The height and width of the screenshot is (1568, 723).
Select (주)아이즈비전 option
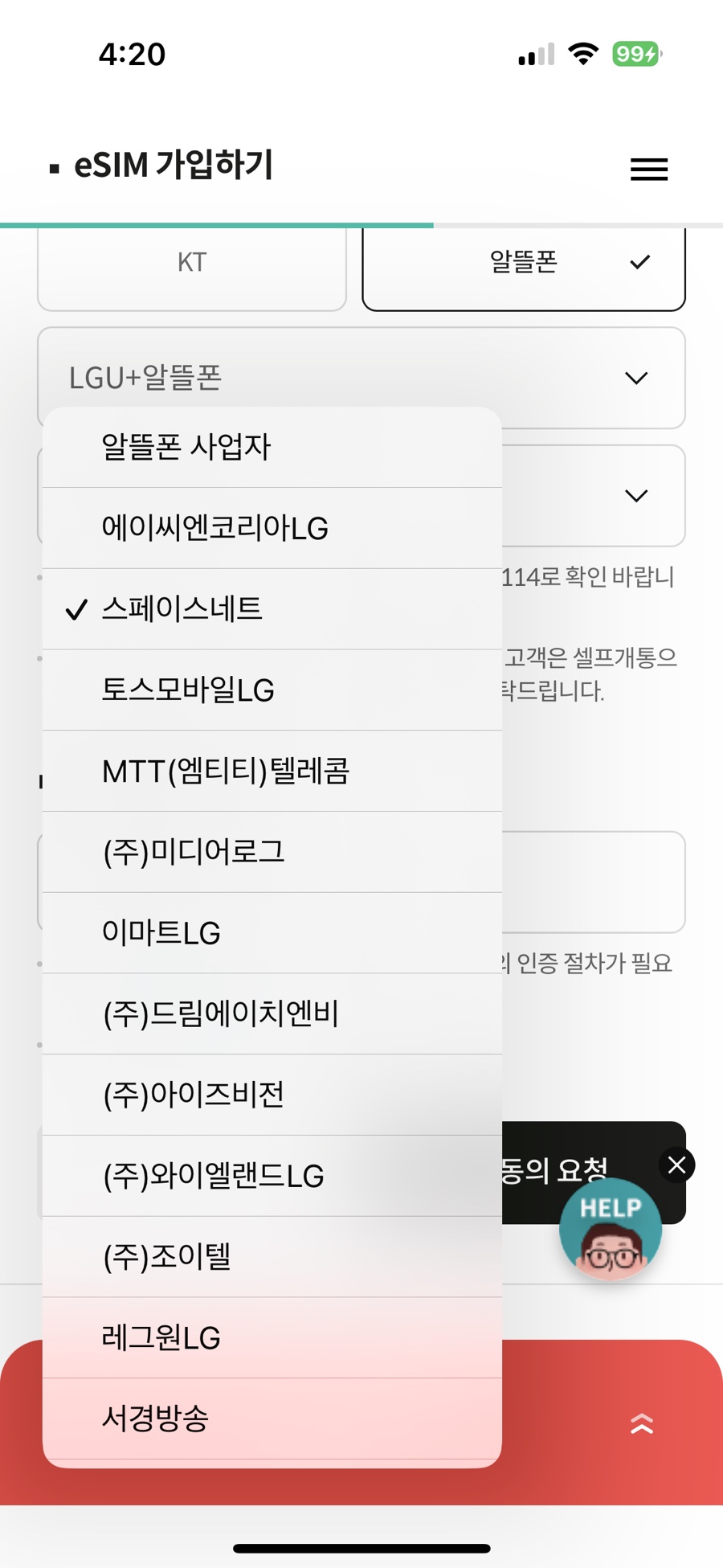click(x=272, y=1095)
